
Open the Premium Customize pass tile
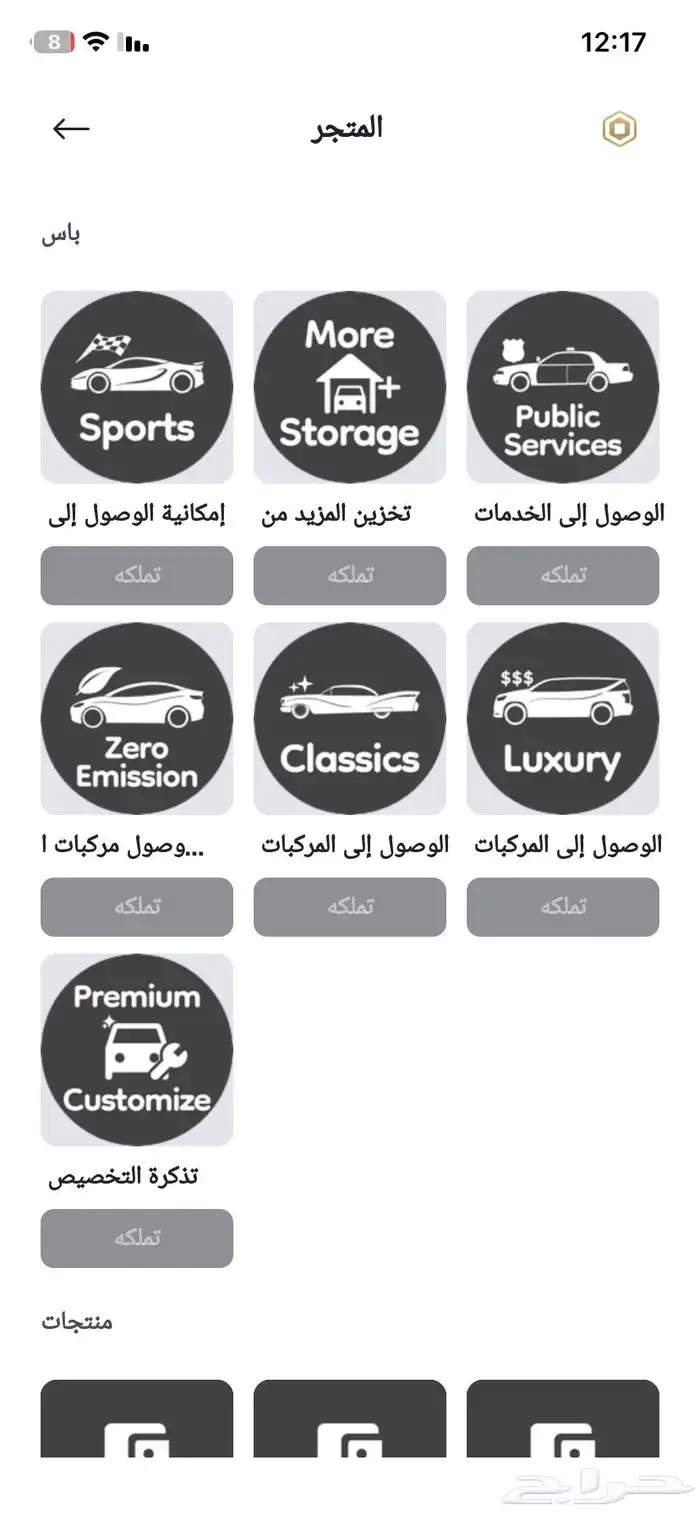[x=137, y=1049]
